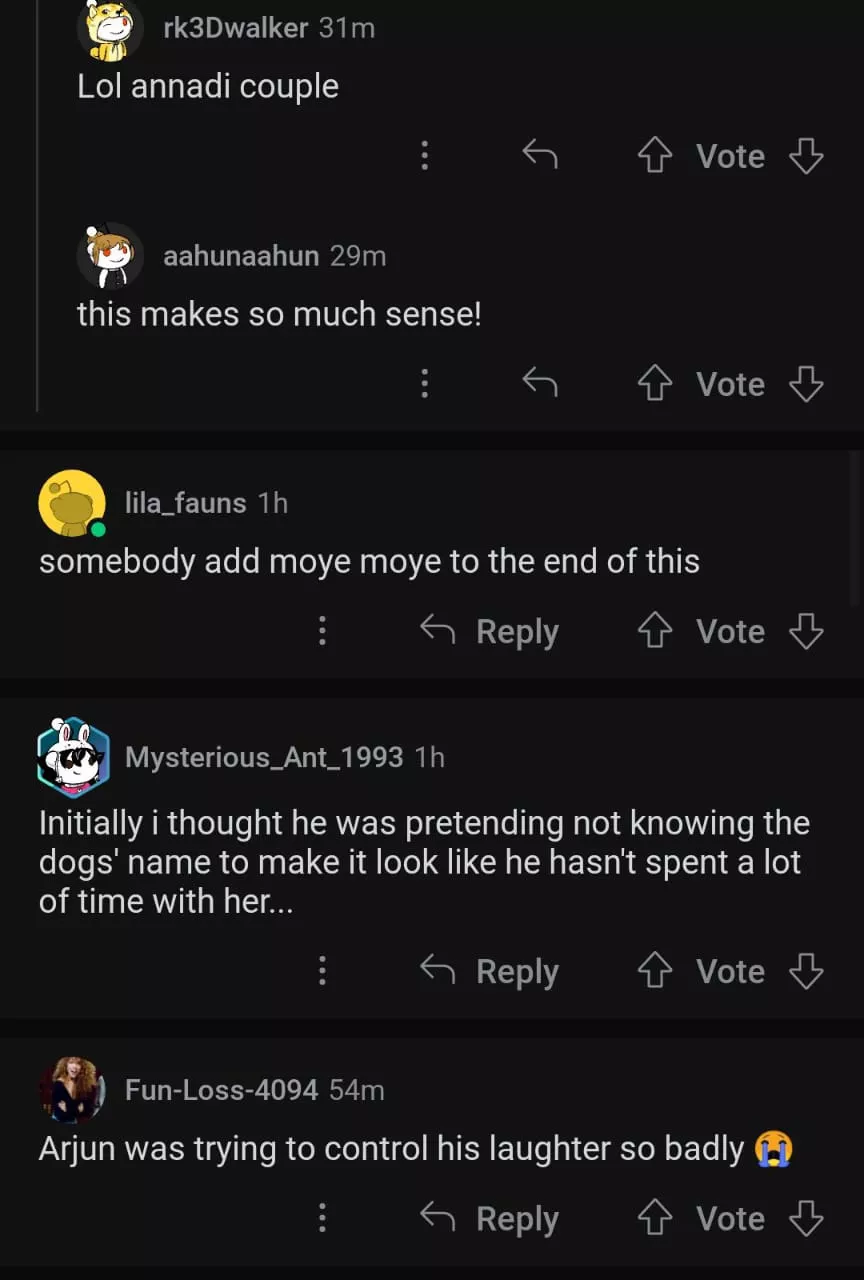Downvote Mysterious_Ant_1993's comment

pos(806,972)
